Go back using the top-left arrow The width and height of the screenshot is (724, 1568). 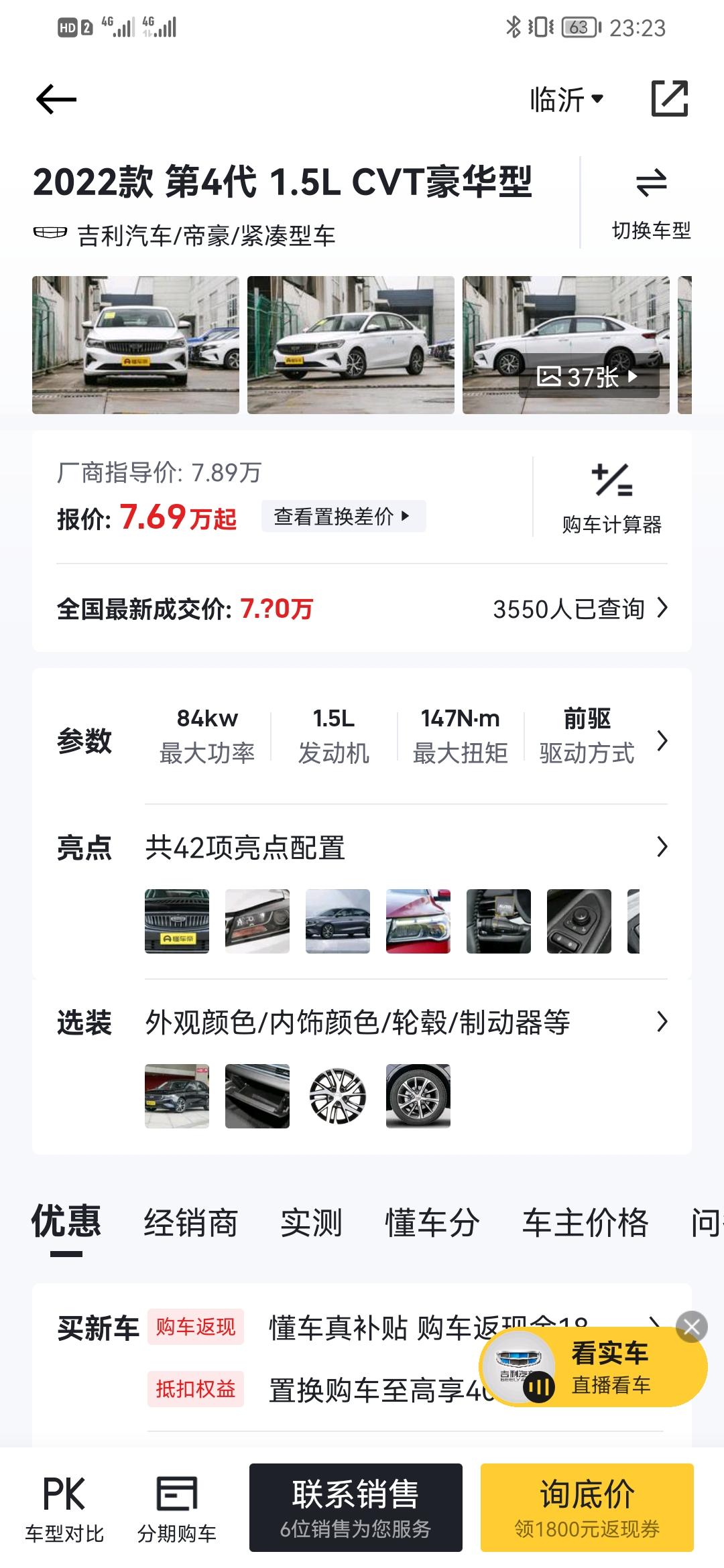coord(56,100)
